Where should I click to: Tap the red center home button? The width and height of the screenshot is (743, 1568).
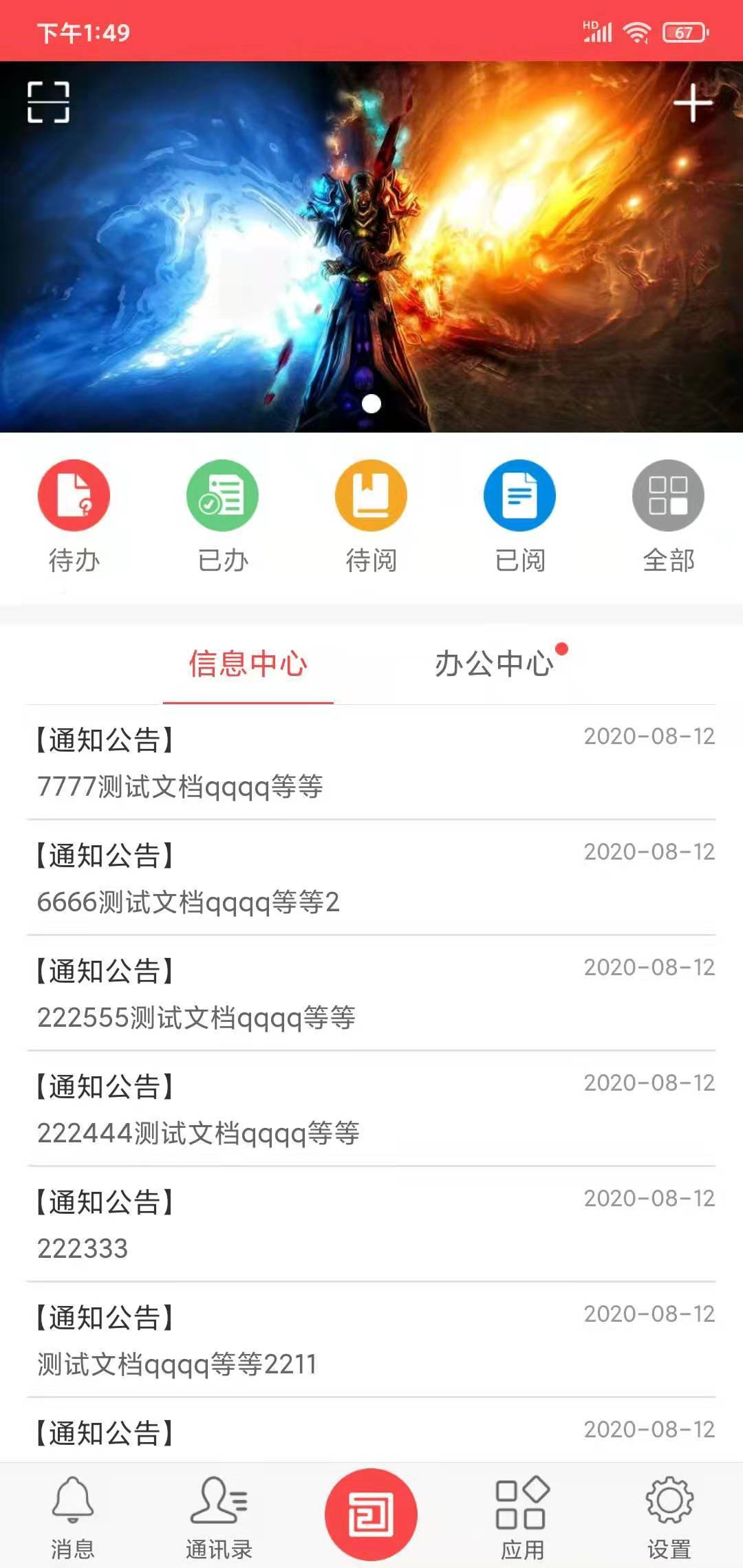point(371,1514)
